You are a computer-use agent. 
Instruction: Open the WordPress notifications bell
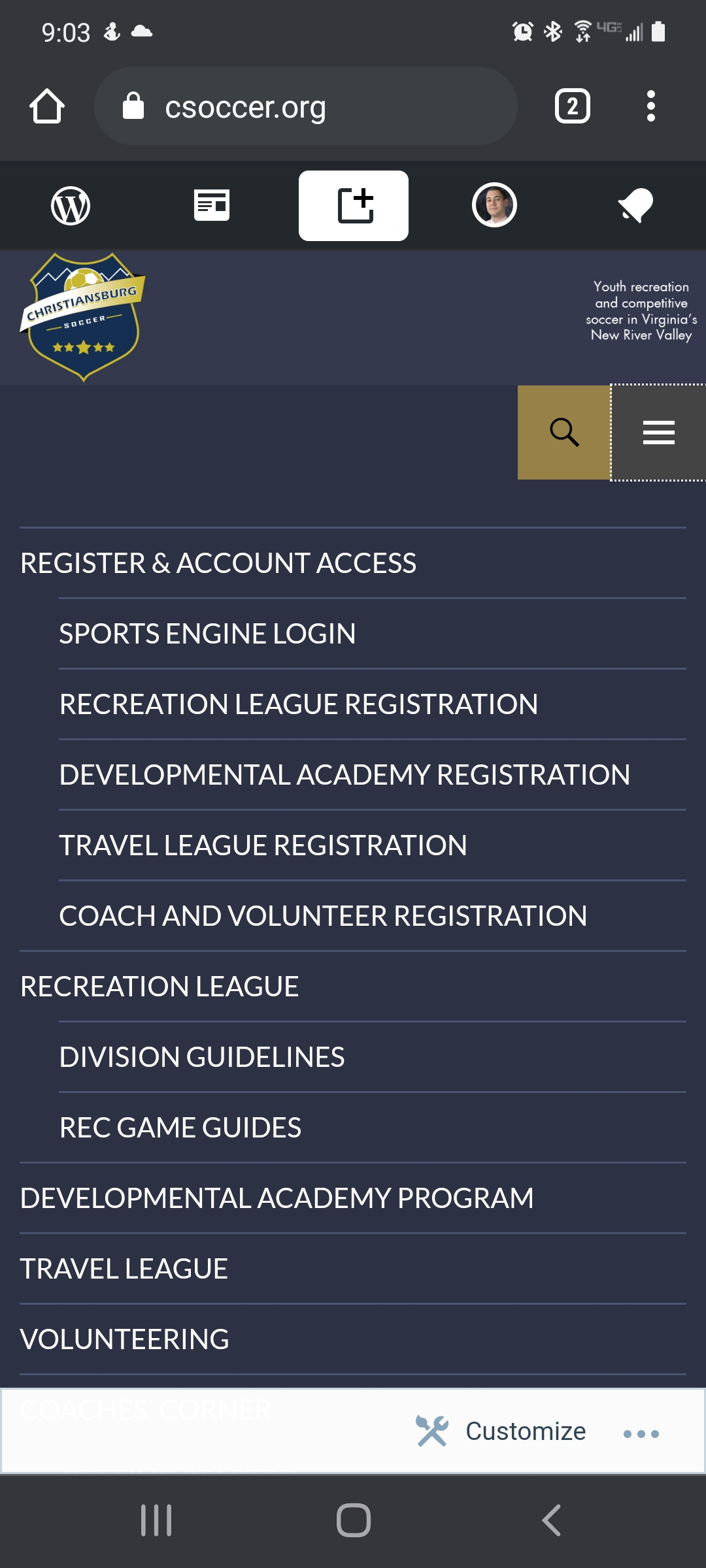[x=635, y=206]
